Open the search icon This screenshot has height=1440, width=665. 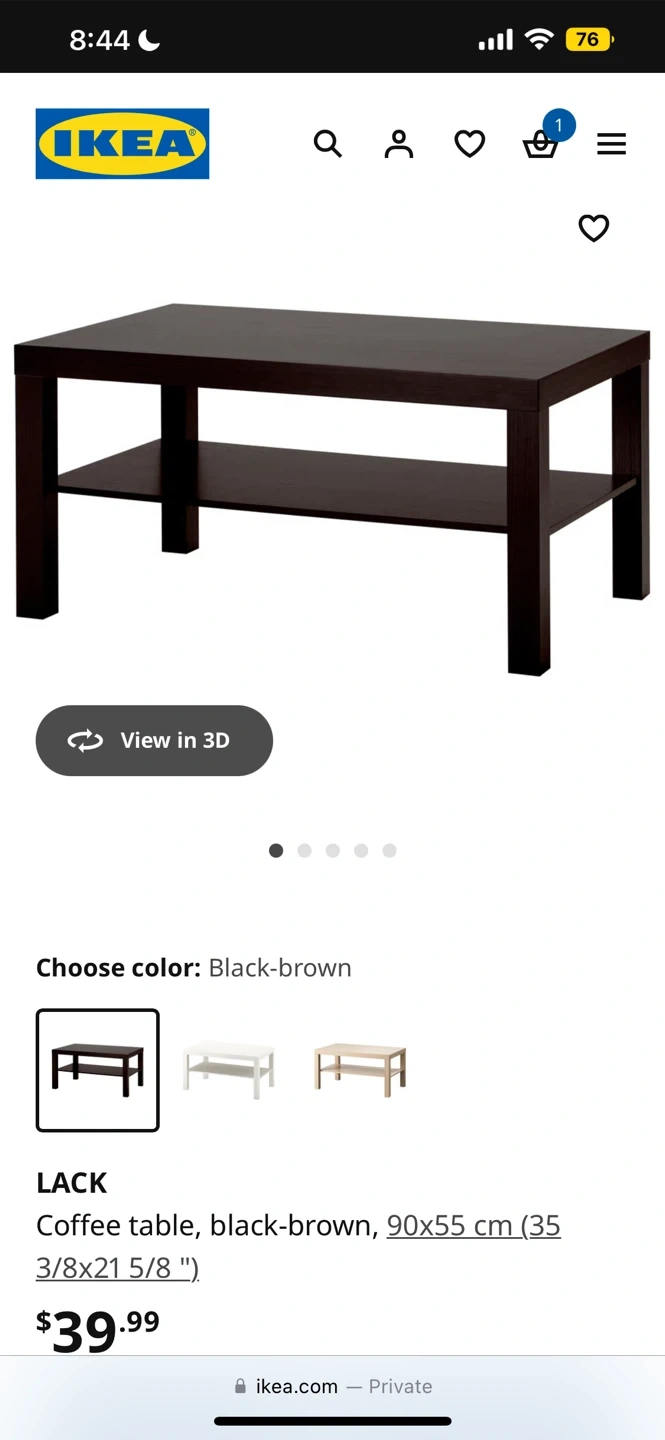click(327, 144)
